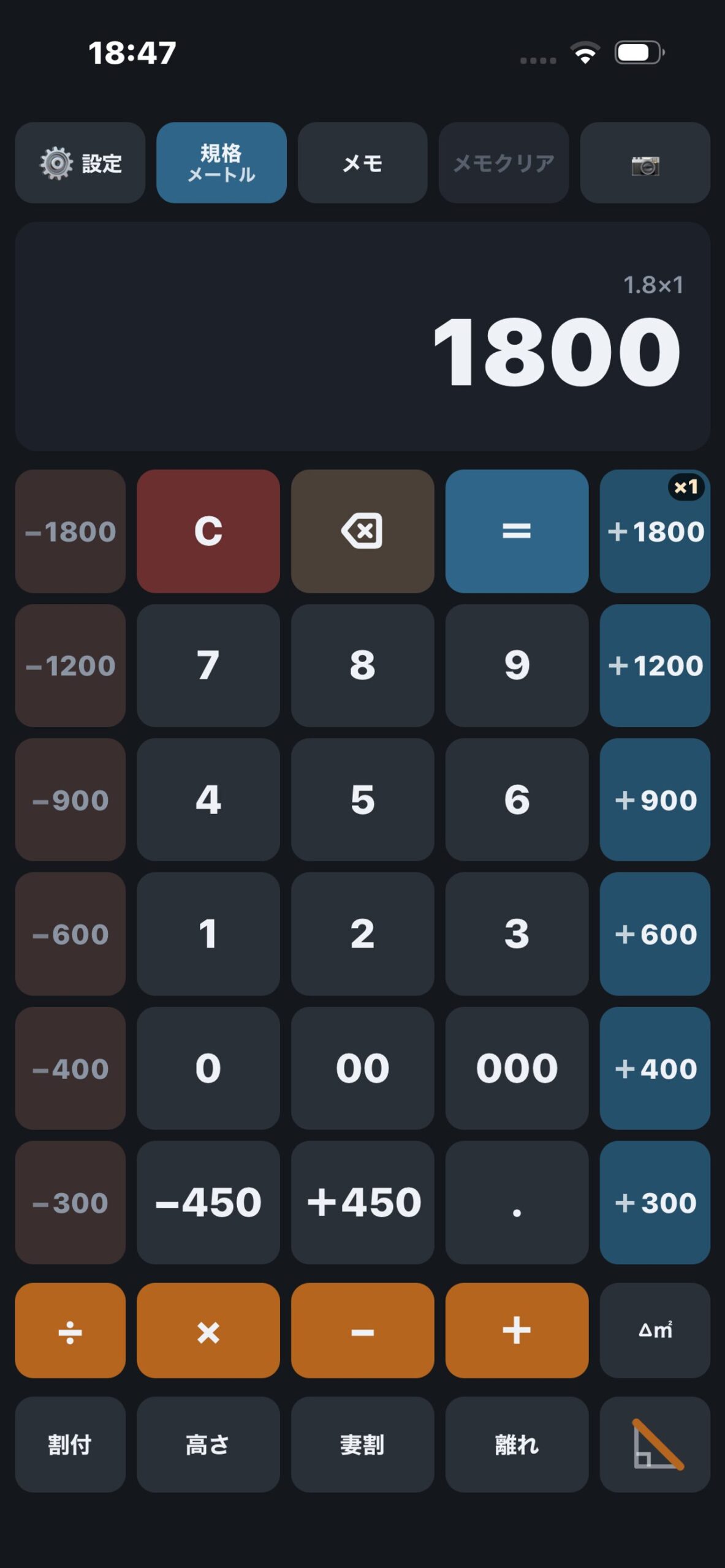Enter digit 7

coord(208,666)
